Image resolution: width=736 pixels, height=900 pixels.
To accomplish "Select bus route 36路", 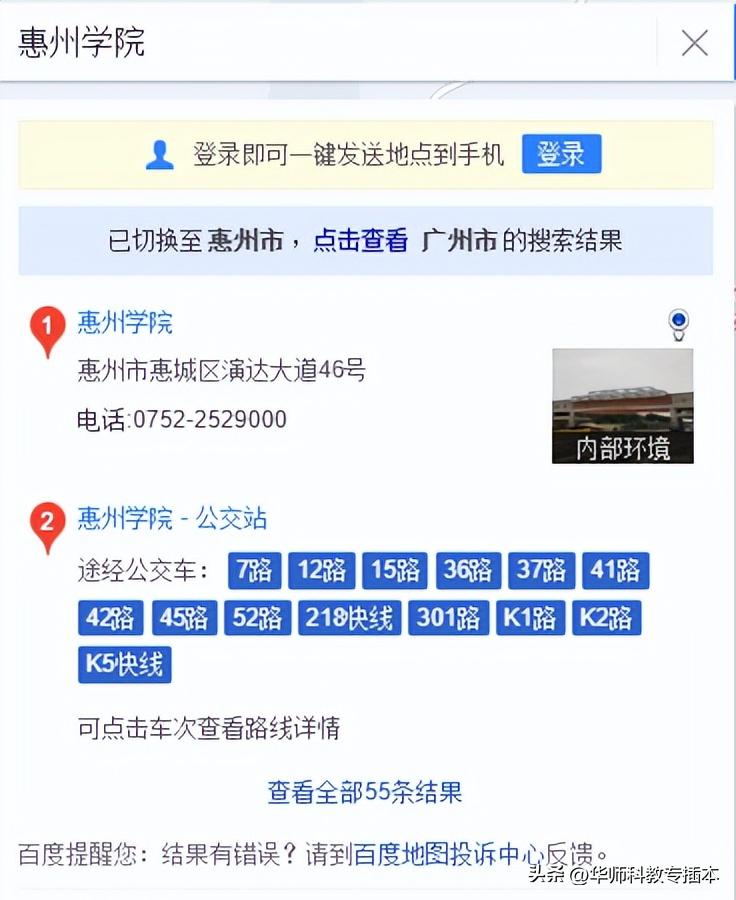I will pyautogui.click(x=468, y=571).
